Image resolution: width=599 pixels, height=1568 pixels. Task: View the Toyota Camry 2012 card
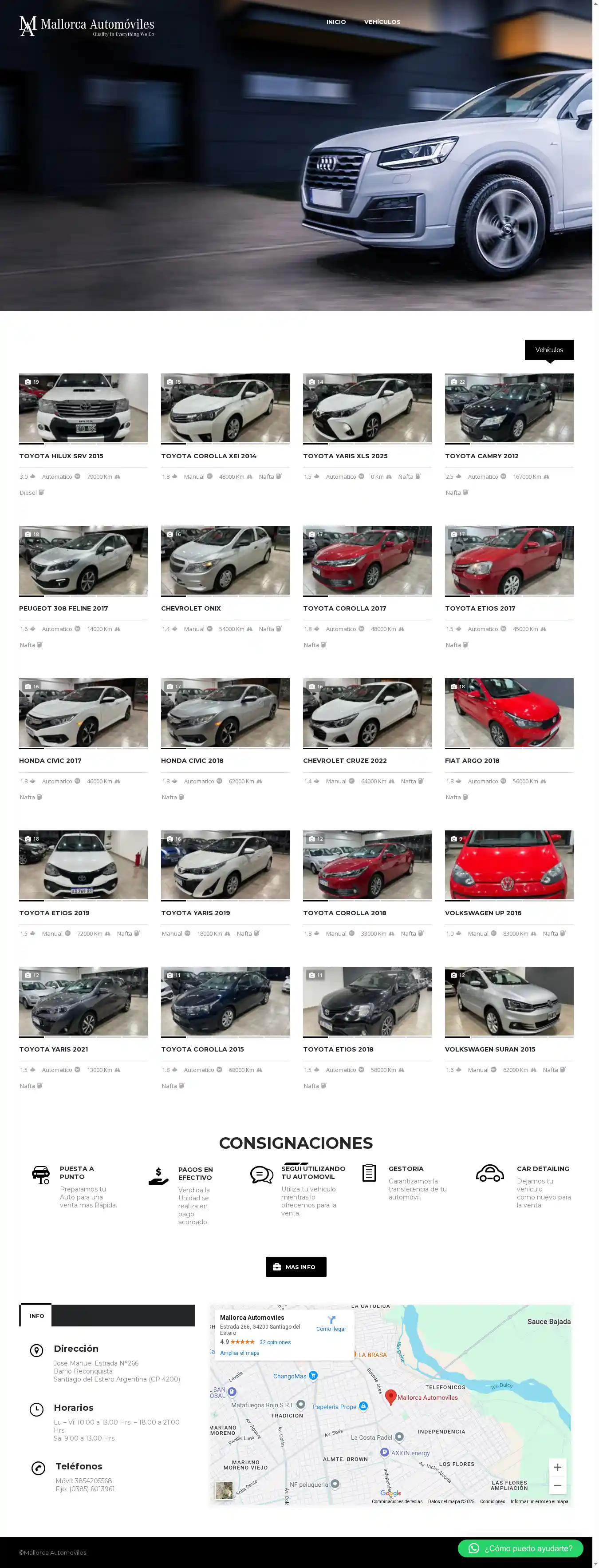point(481,456)
